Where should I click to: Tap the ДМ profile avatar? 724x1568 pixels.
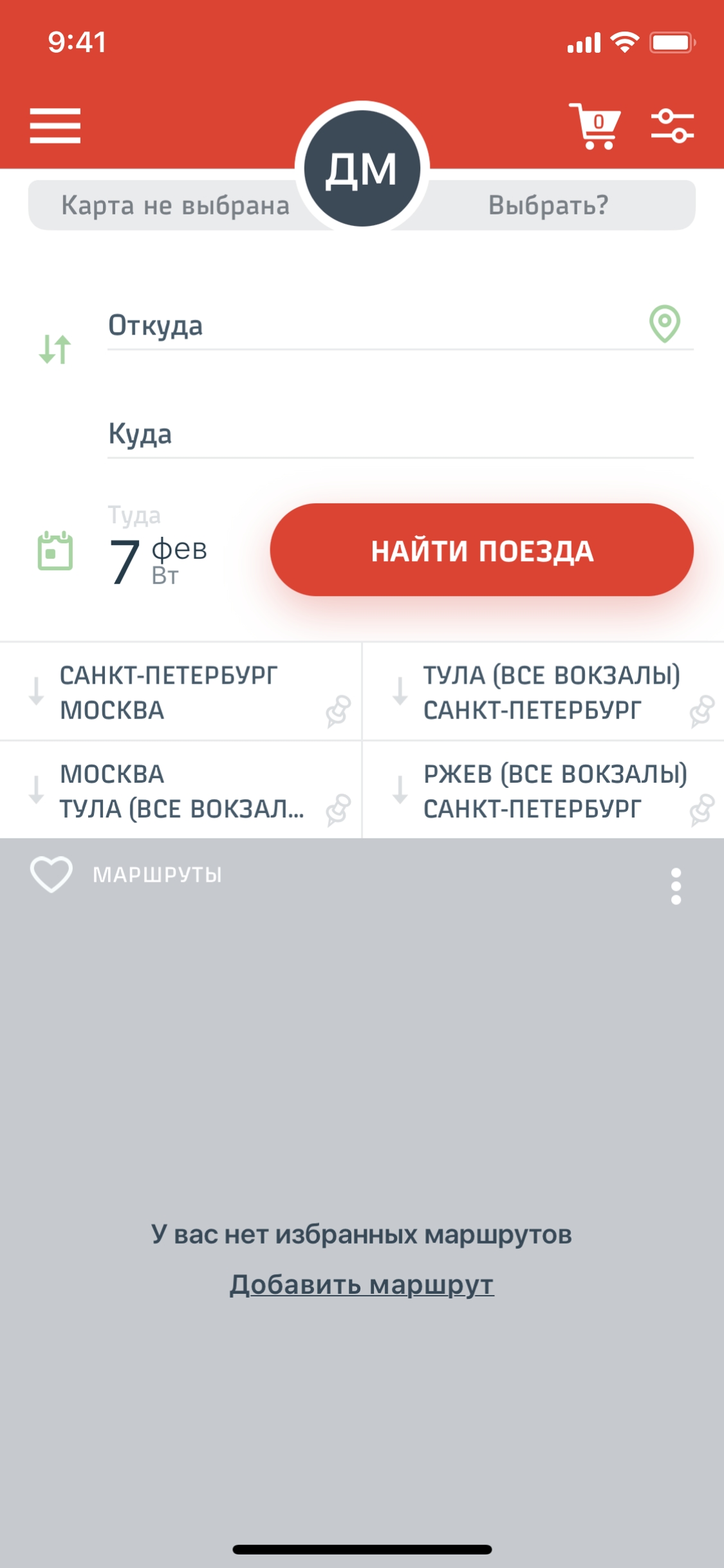pyautogui.click(x=362, y=169)
